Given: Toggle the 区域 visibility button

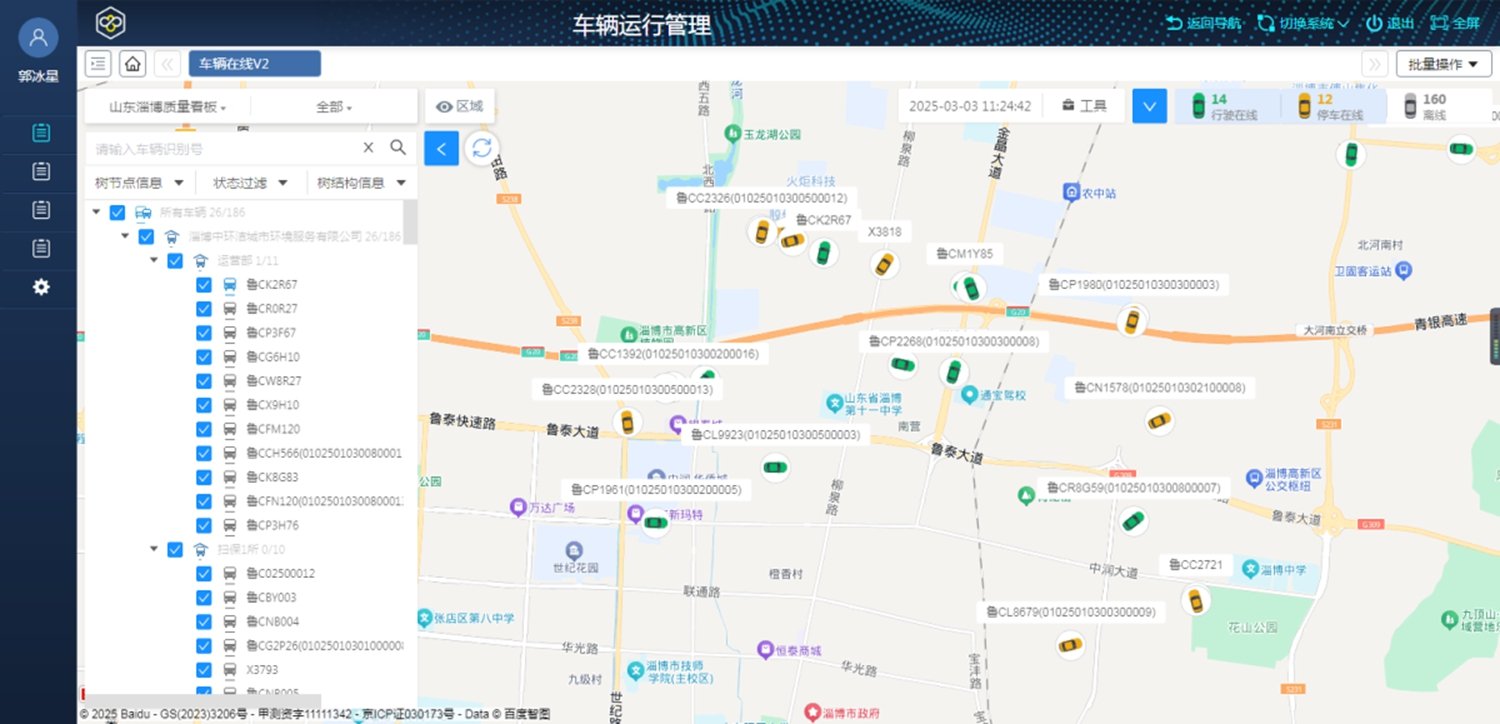Looking at the screenshot, I should point(459,106).
